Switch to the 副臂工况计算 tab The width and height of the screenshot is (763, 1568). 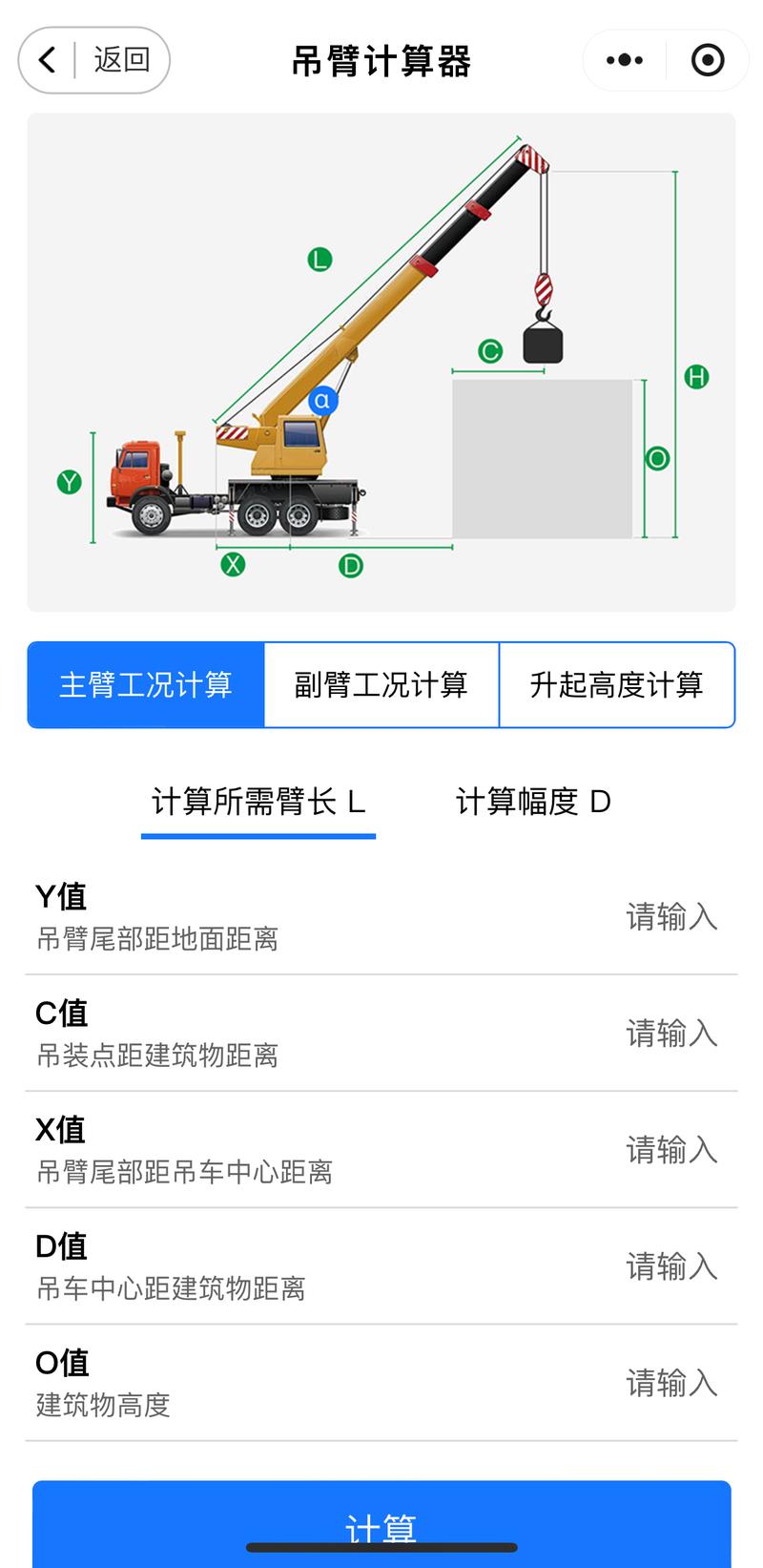coord(381,684)
